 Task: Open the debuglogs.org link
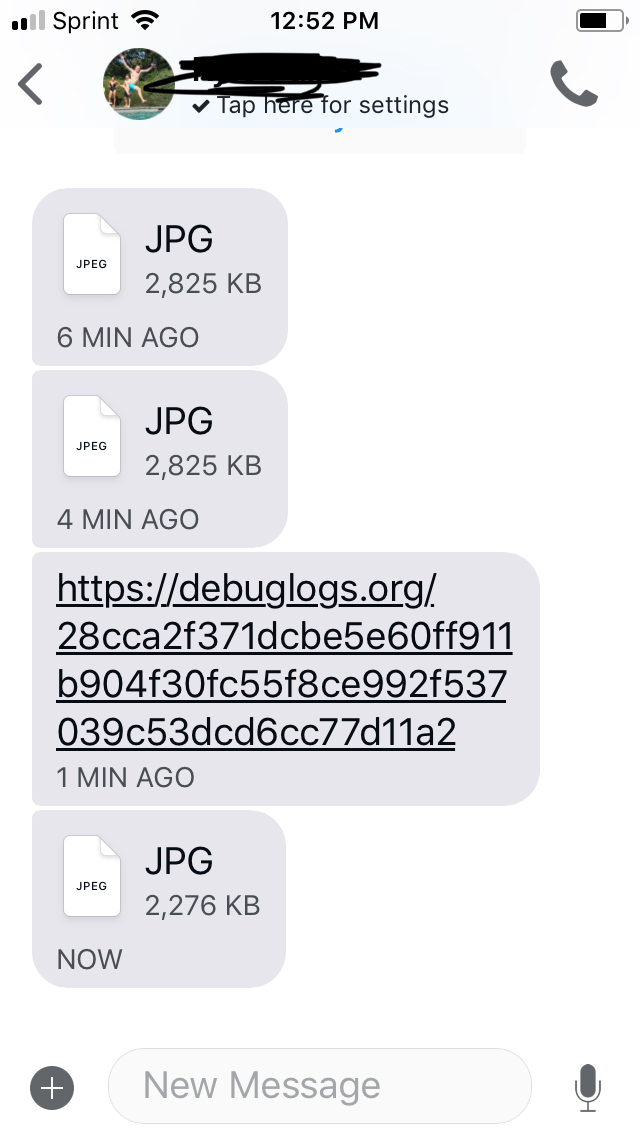point(284,660)
